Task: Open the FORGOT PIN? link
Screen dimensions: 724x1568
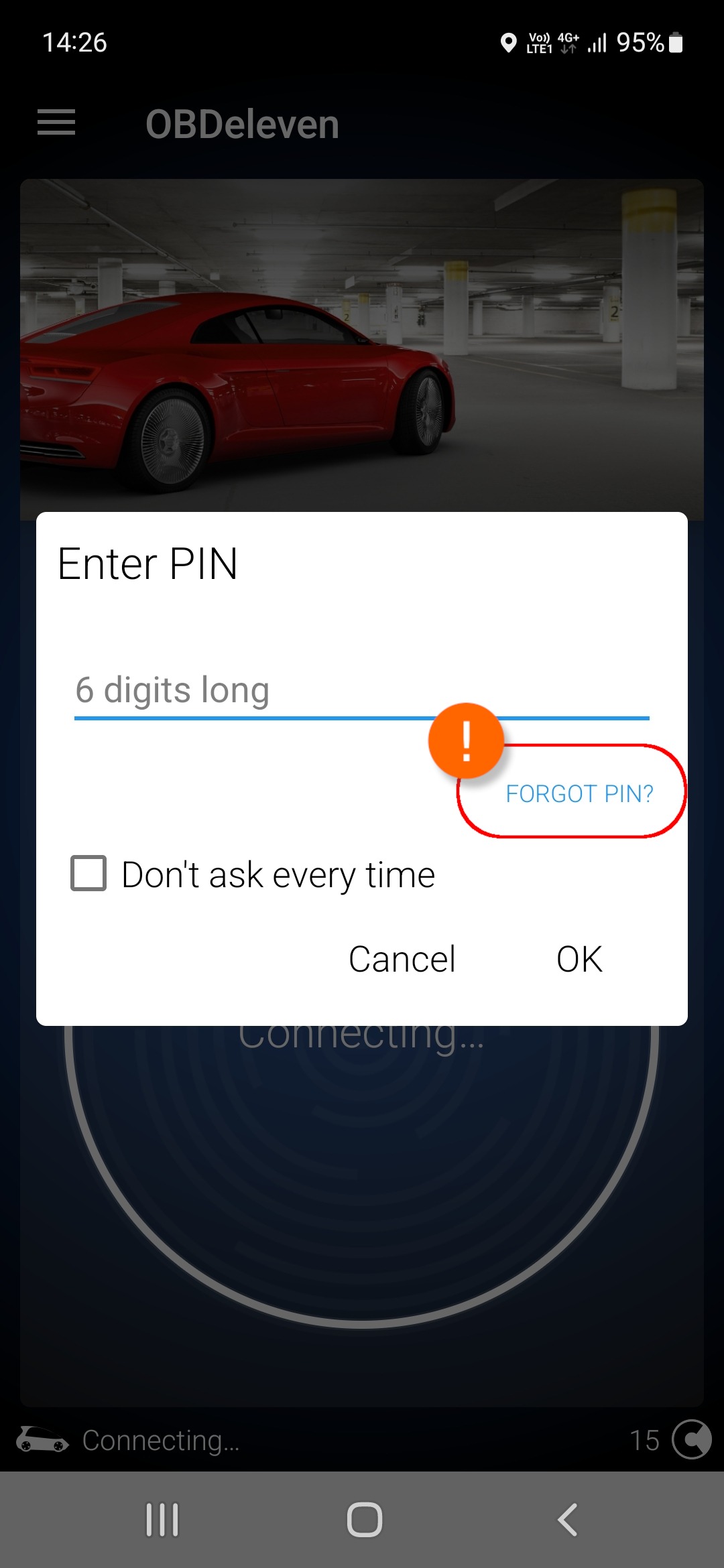Action: [579, 793]
